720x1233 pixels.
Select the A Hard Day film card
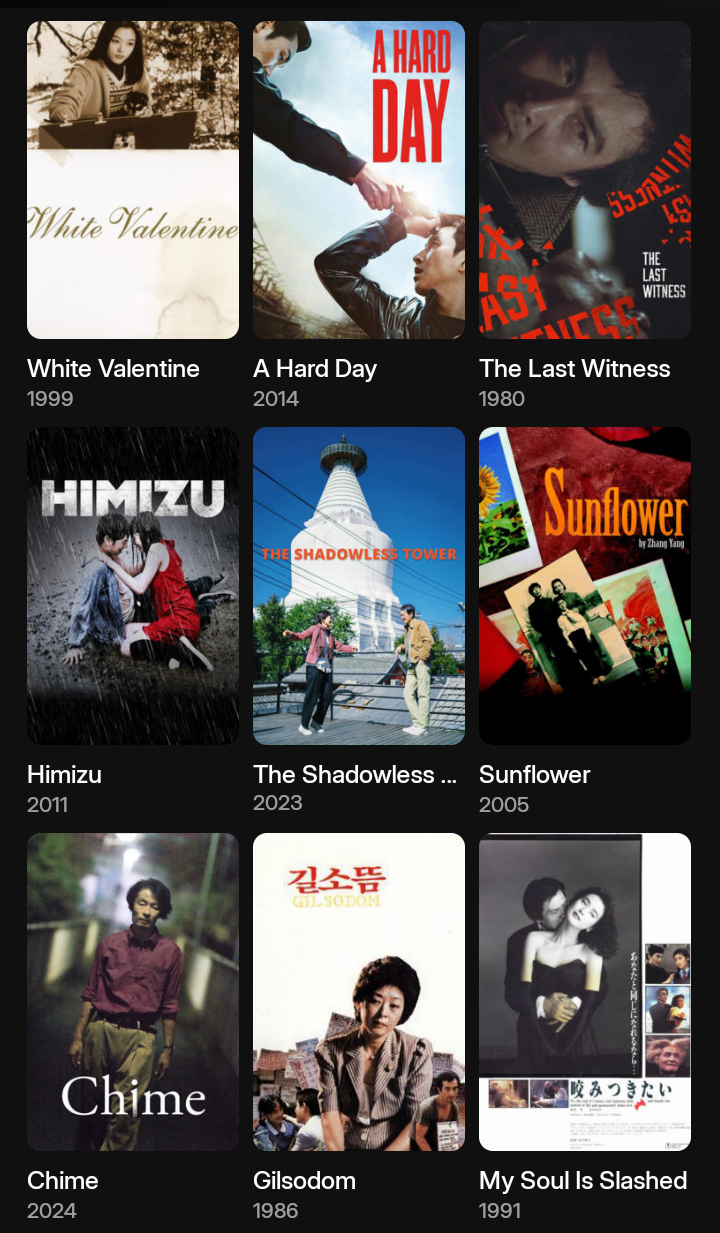click(x=359, y=180)
